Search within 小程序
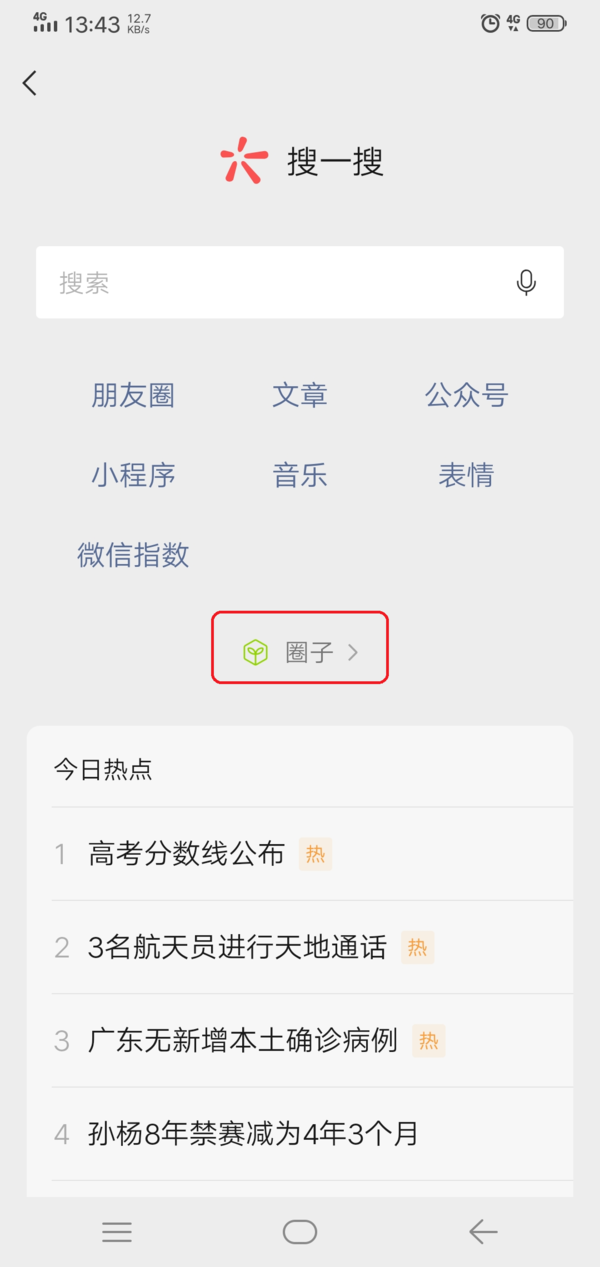 tap(133, 475)
